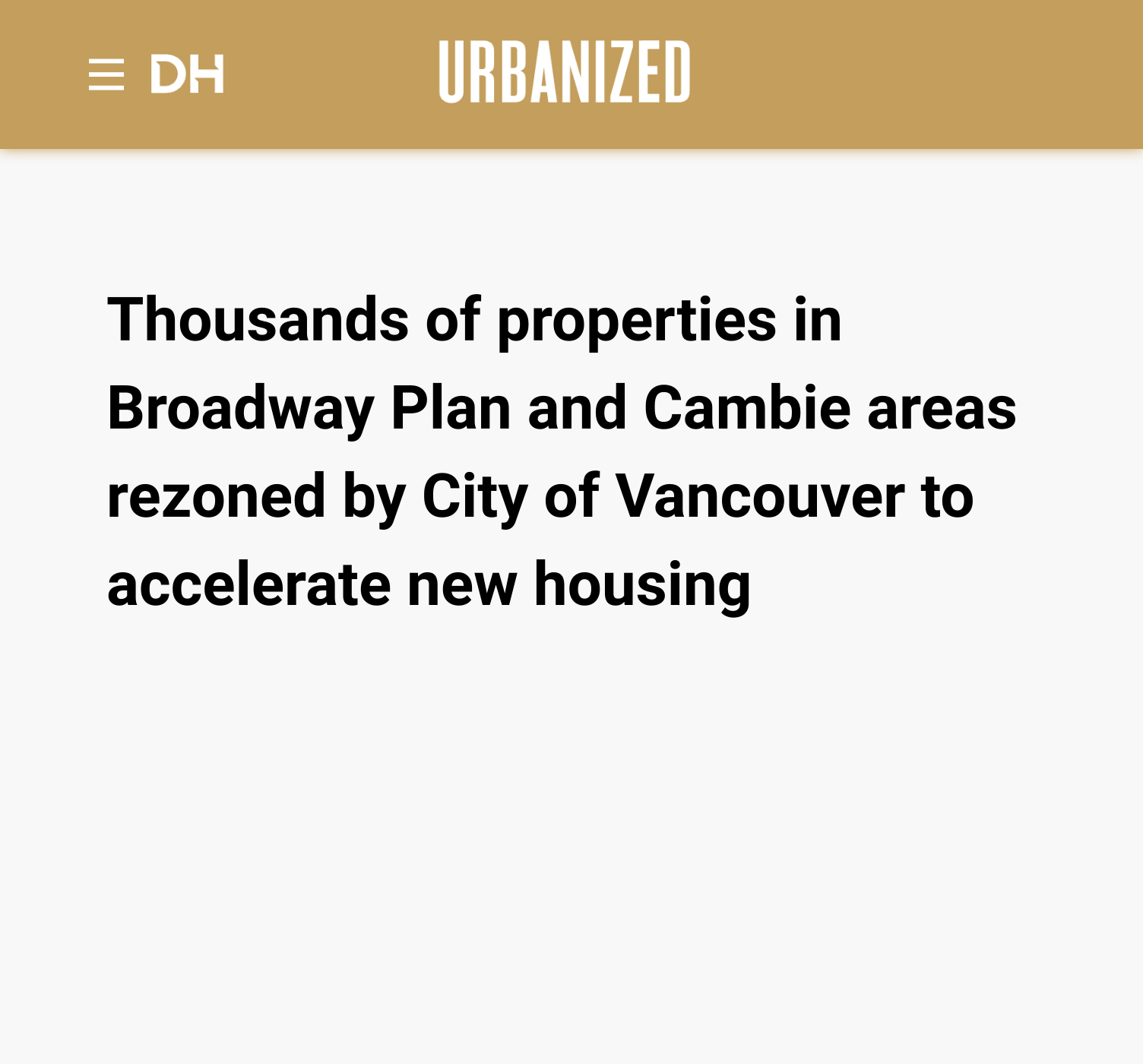Viewport: 1143px width, 1064px height.
Task: Tap the DH Daily Hive logo
Action: click(x=187, y=74)
